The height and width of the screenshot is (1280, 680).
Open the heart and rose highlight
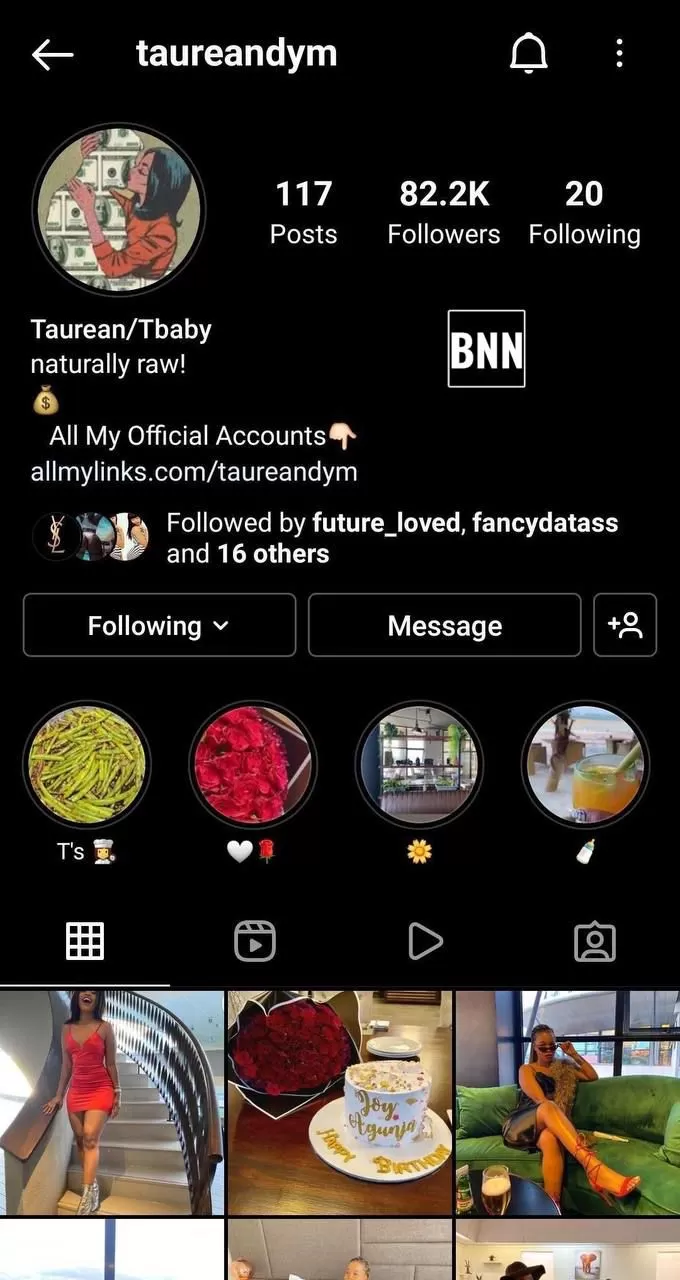coord(252,765)
